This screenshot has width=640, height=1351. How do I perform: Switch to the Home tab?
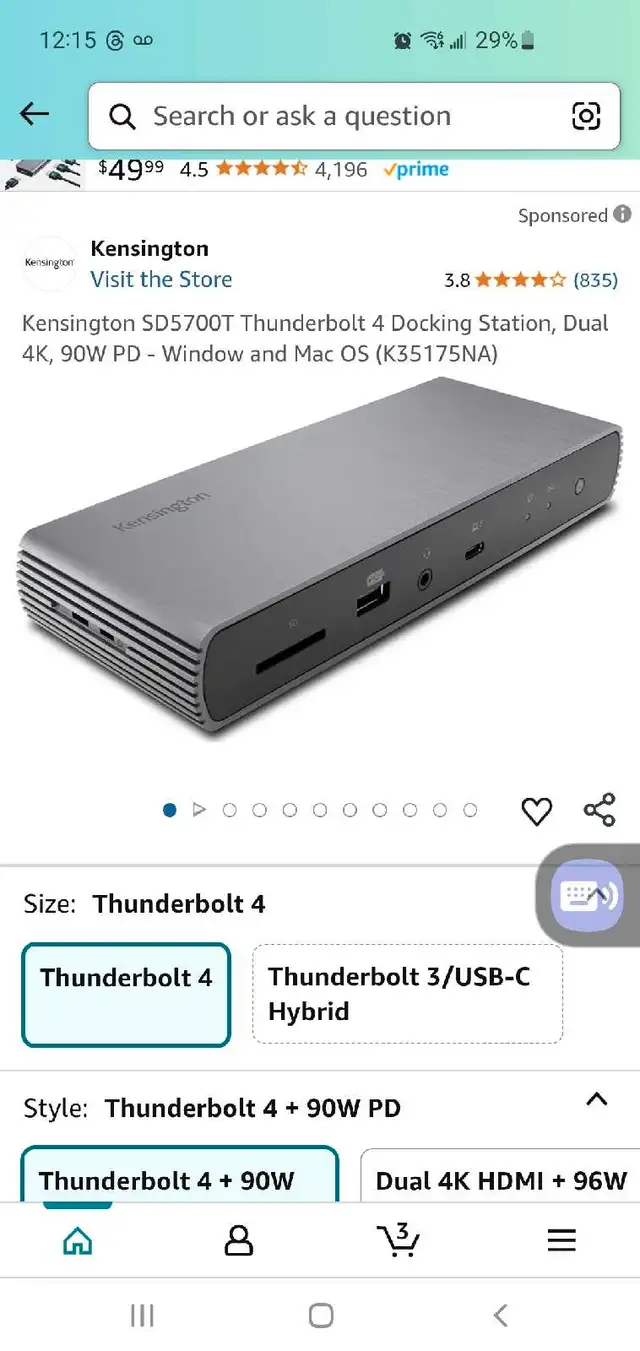pyautogui.click(x=77, y=1241)
